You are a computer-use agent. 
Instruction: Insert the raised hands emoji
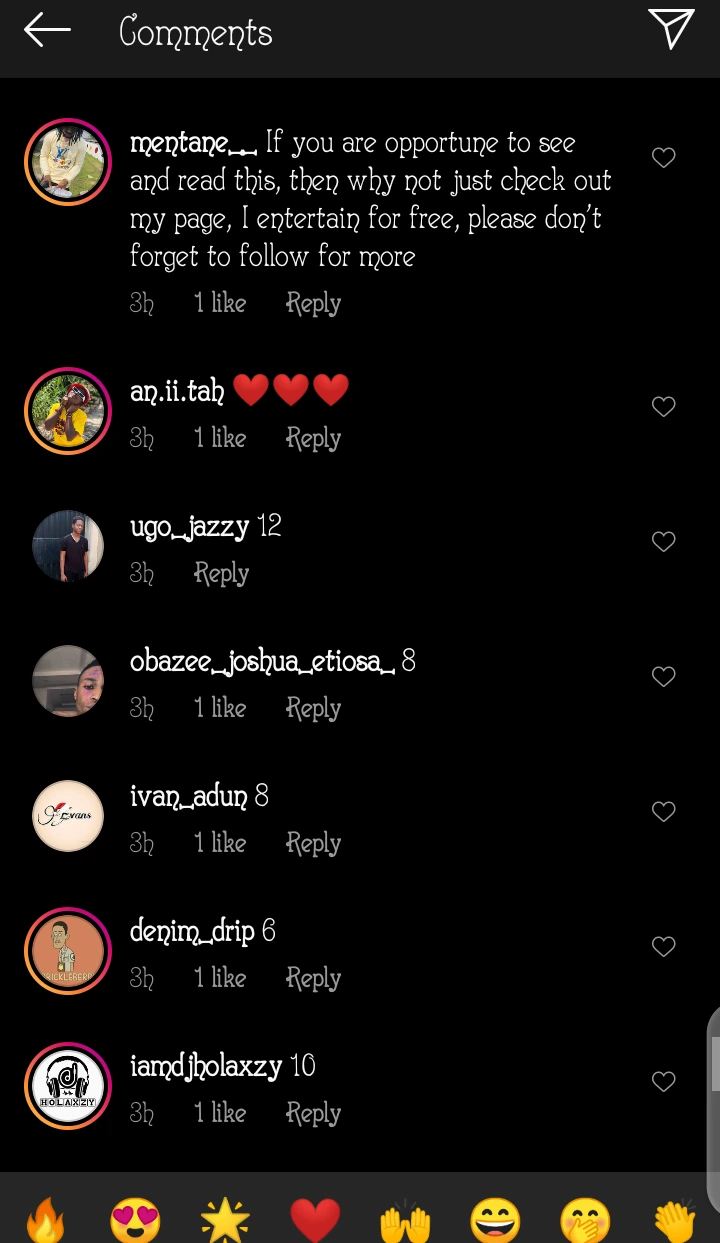coord(405,1222)
